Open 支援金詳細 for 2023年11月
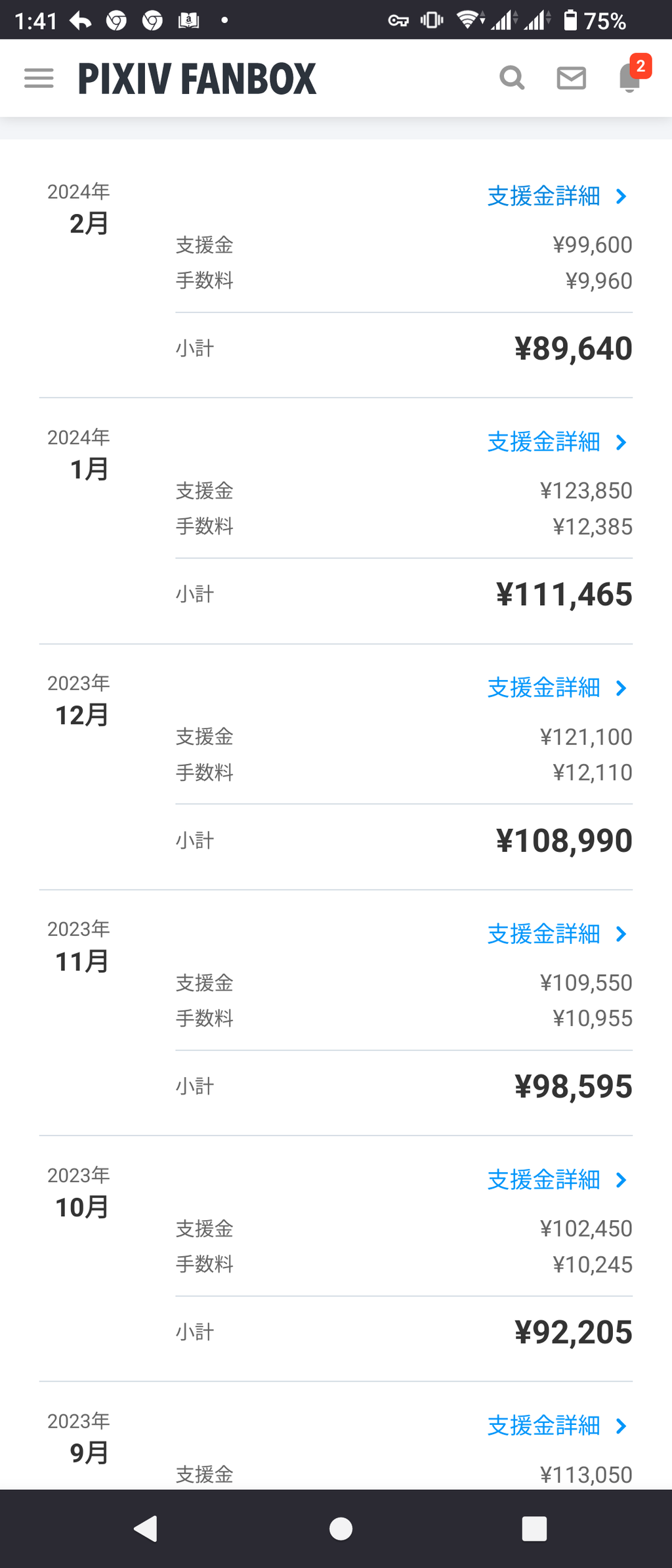Viewport: 672px width, 1568px height. 557,934
